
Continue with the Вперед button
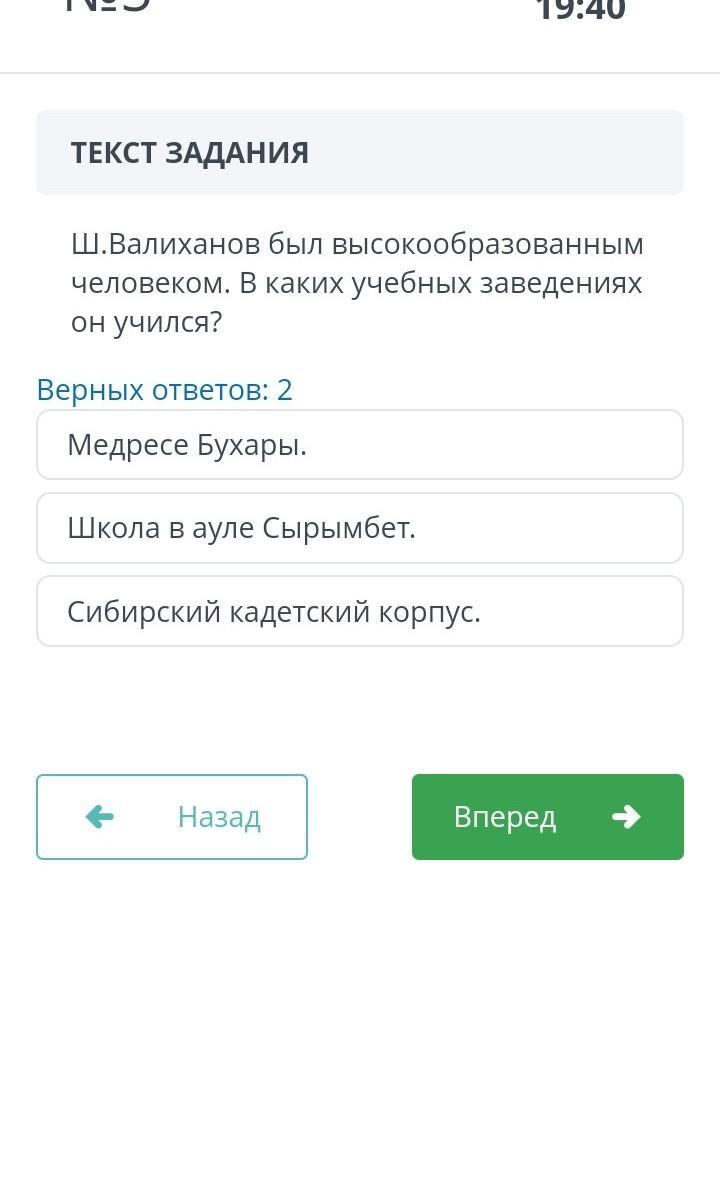coord(548,817)
